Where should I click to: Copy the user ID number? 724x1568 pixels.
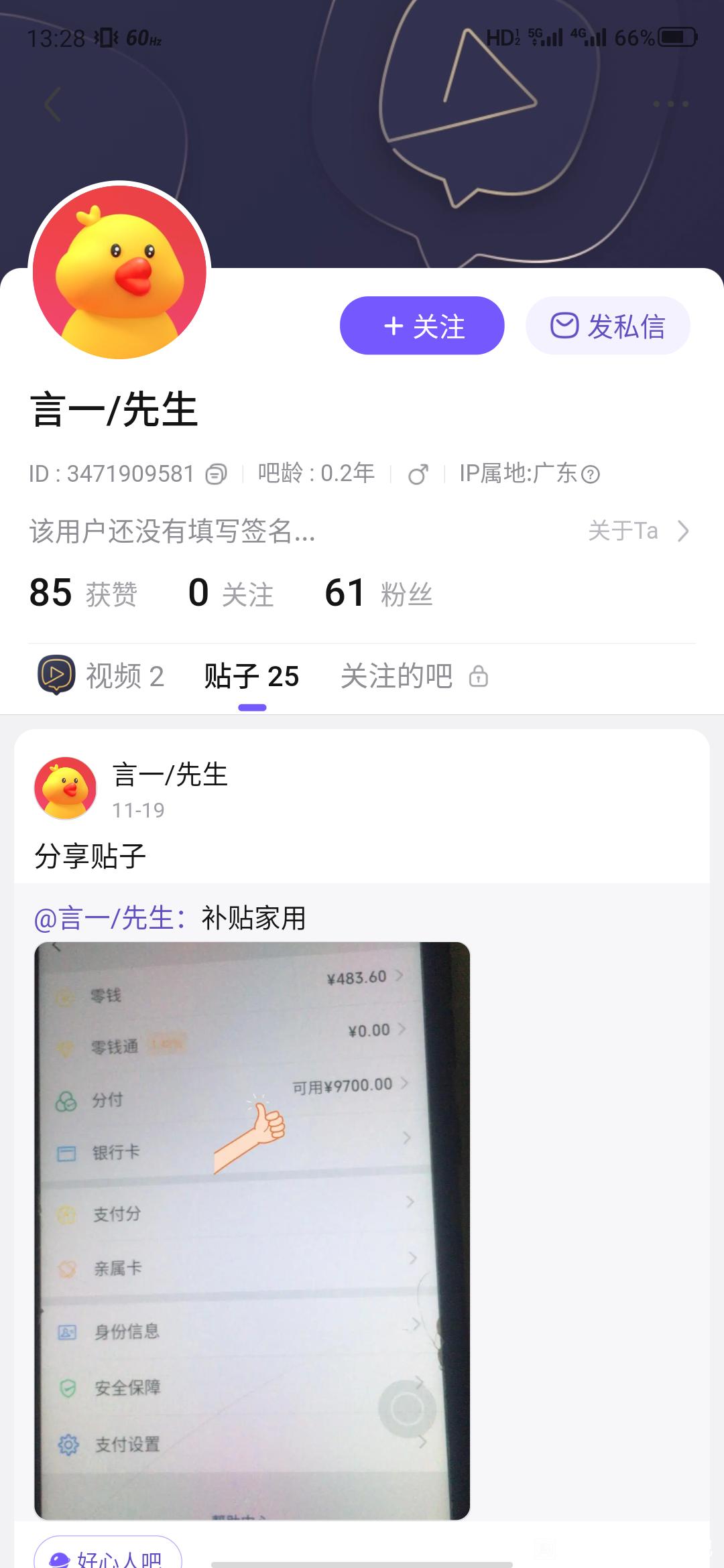tap(216, 474)
